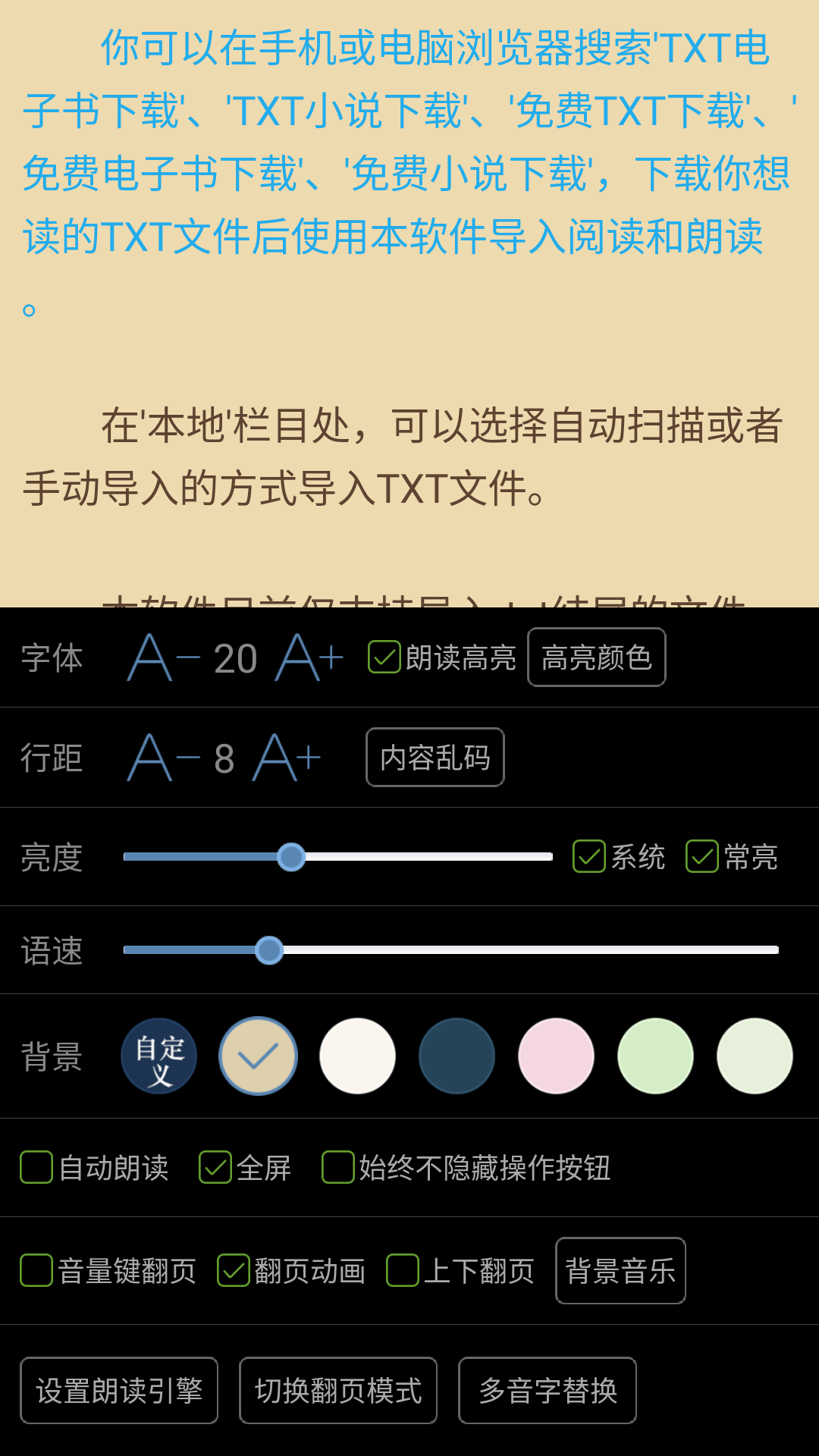Open the 自定义 custom background picker
The image size is (819, 1456).
[x=158, y=1055]
